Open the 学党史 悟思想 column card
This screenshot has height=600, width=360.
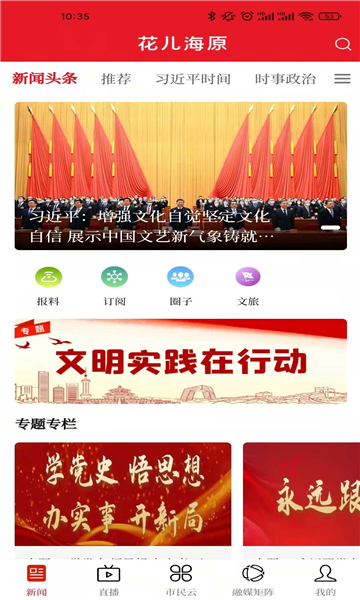(x=123, y=494)
